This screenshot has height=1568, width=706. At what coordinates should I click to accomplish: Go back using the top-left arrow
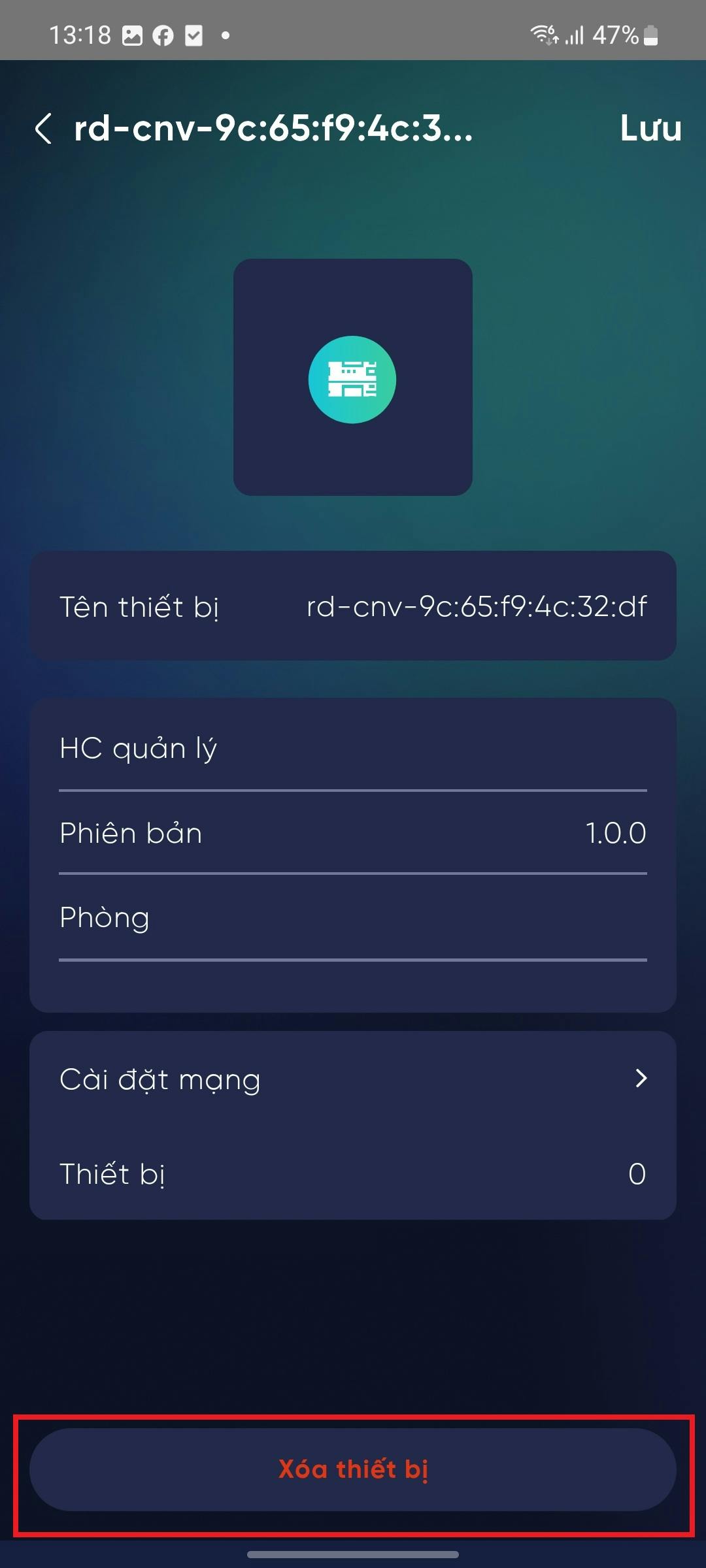[43, 128]
